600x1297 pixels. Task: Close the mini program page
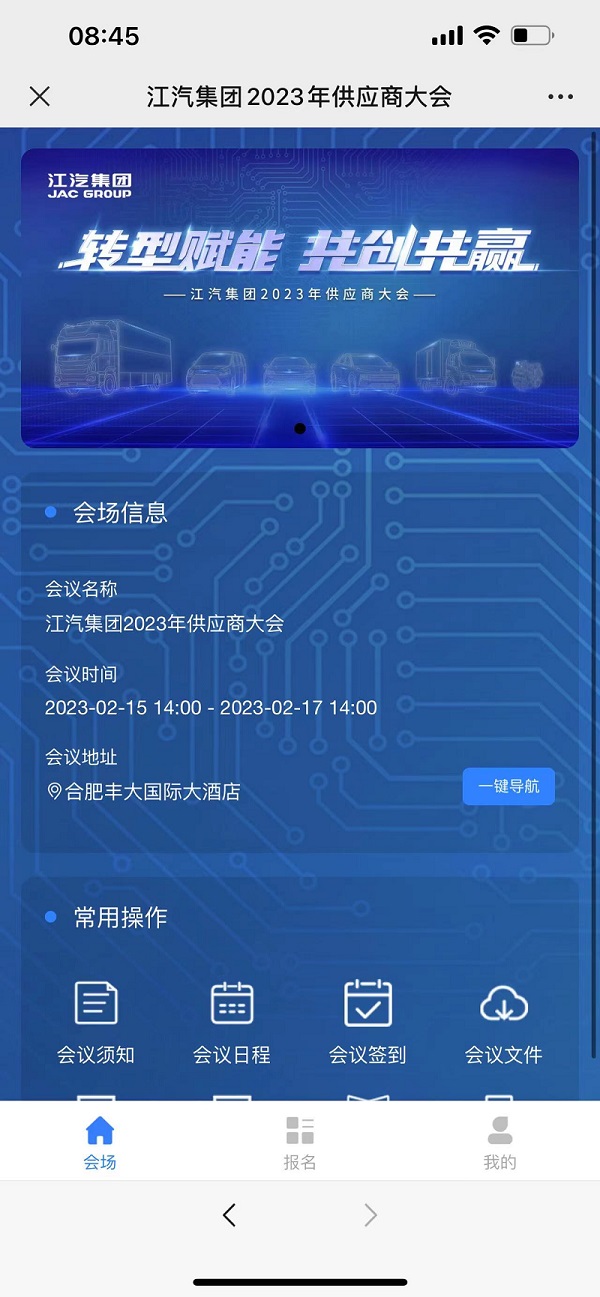coord(40,96)
